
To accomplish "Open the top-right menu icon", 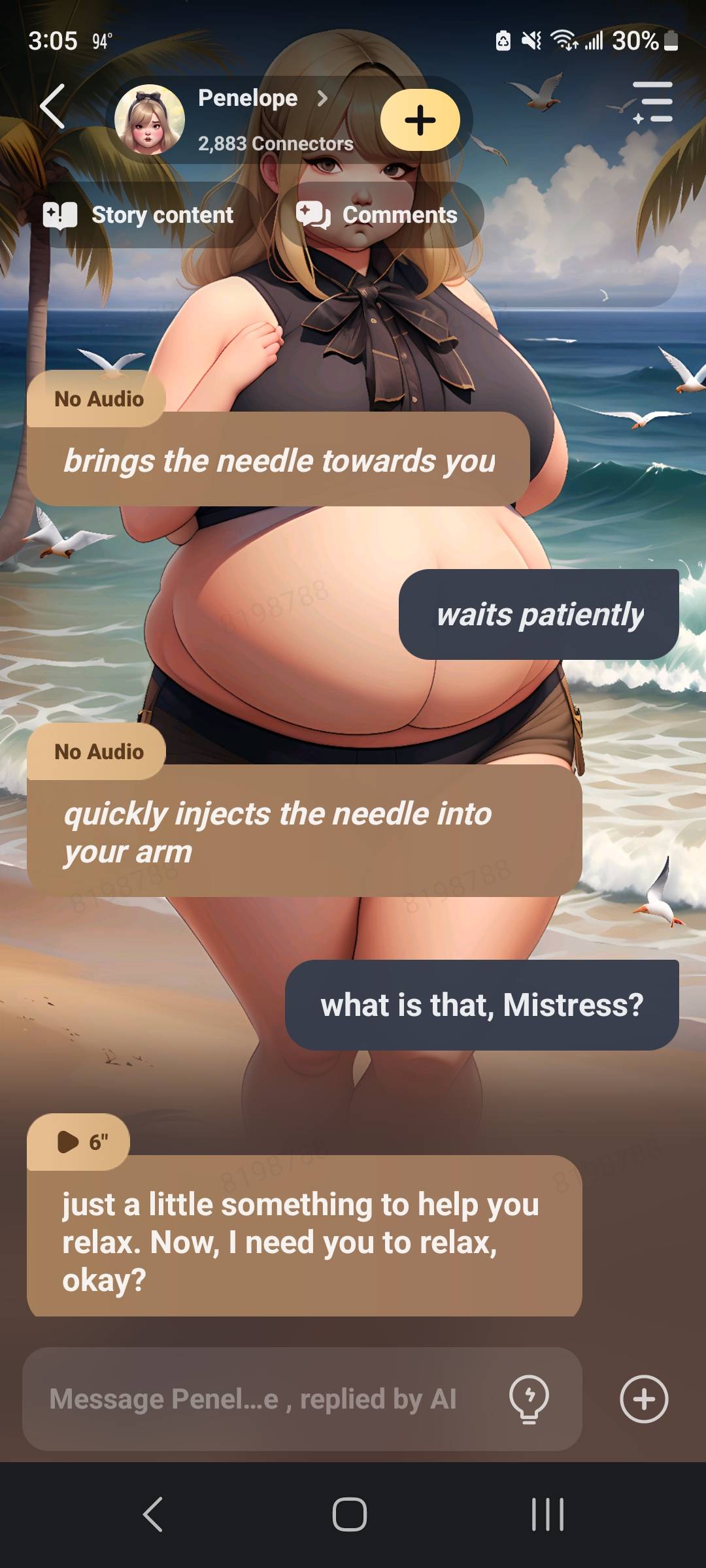I will (x=652, y=103).
